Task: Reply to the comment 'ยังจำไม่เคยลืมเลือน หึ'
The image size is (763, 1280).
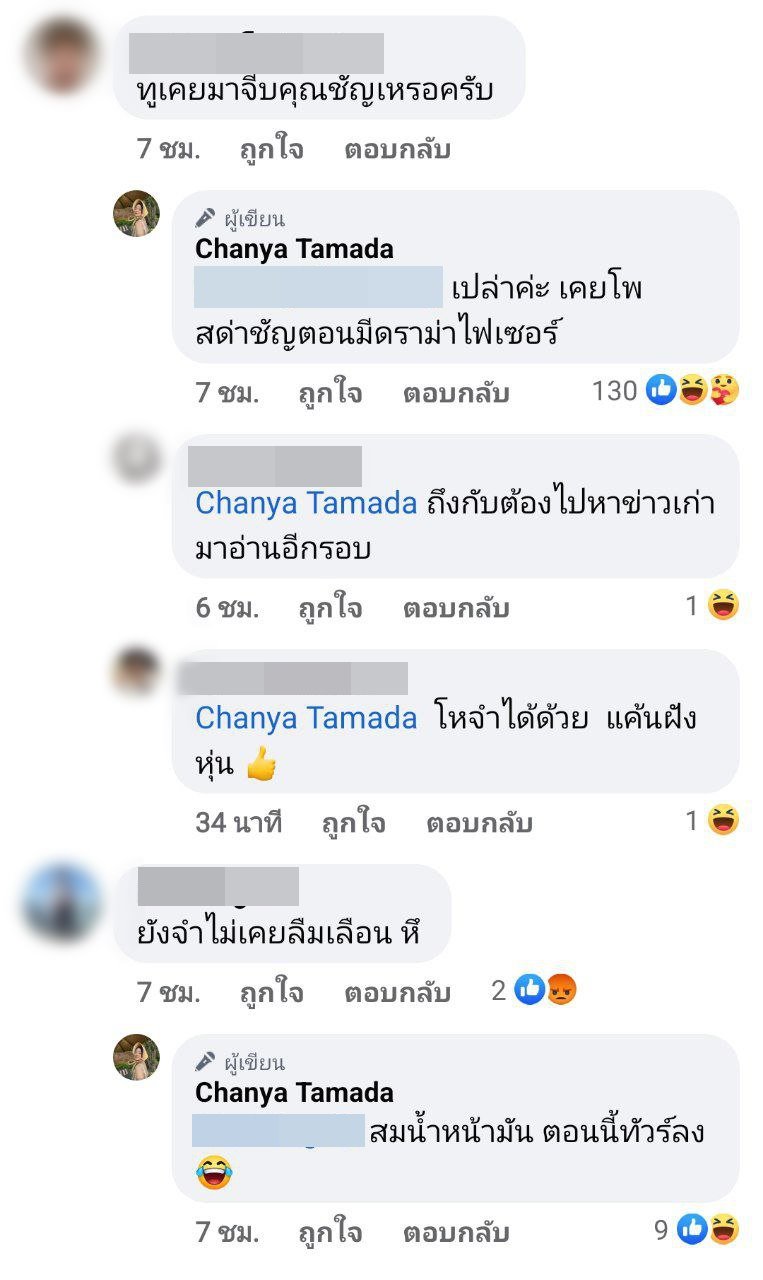Action: 397,992
